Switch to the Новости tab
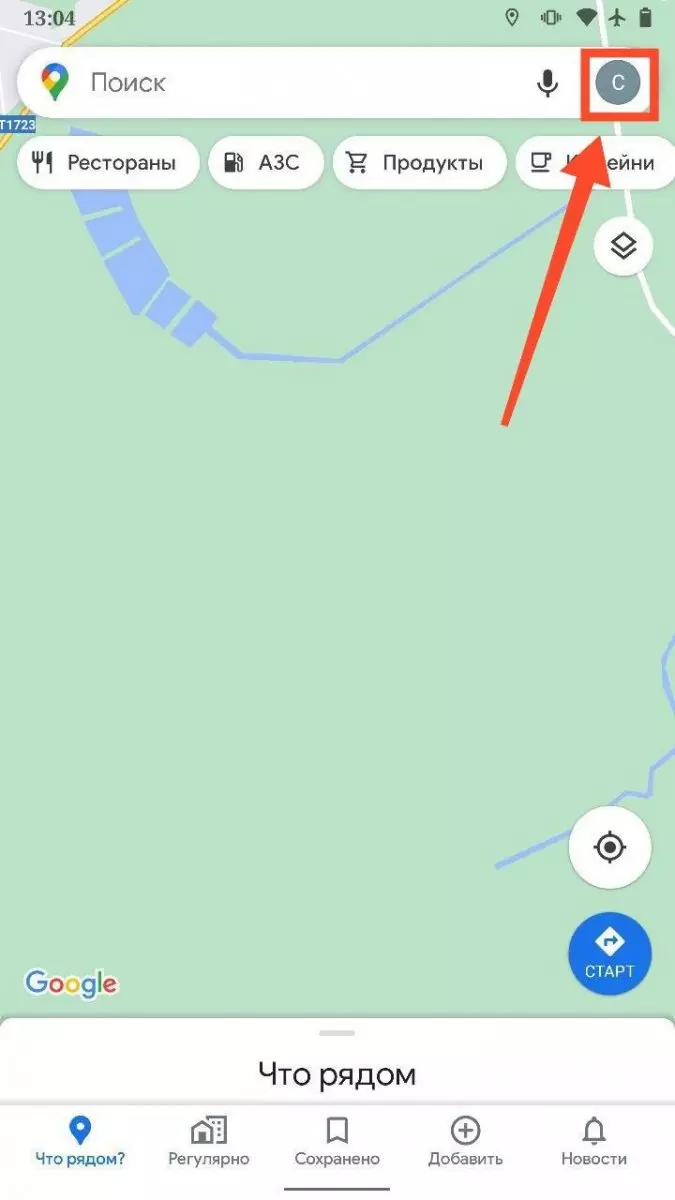The image size is (675, 1200). tap(594, 1142)
